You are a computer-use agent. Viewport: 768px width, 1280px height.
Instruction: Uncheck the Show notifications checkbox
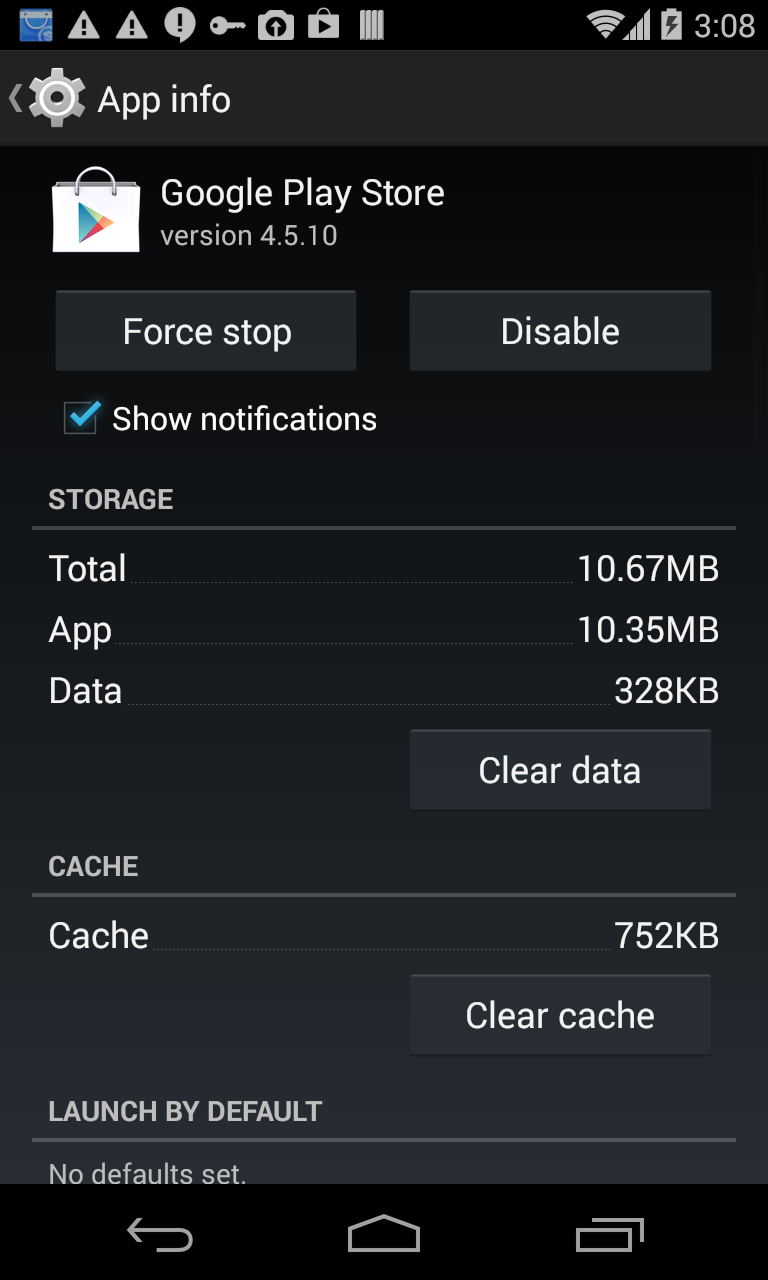click(x=82, y=417)
